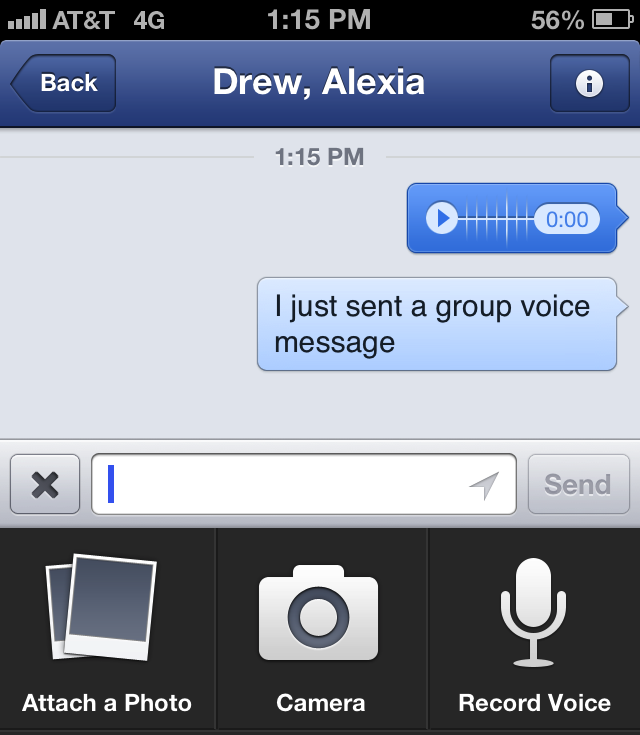Attach a Photo from the library

107,630
